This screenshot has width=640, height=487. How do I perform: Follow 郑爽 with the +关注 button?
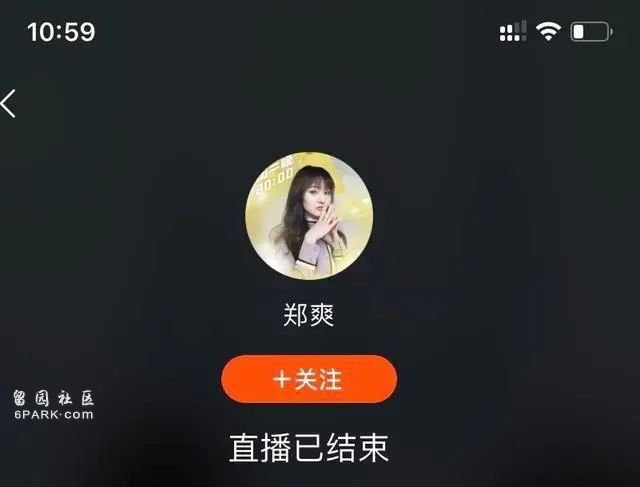[x=308, y=379]
